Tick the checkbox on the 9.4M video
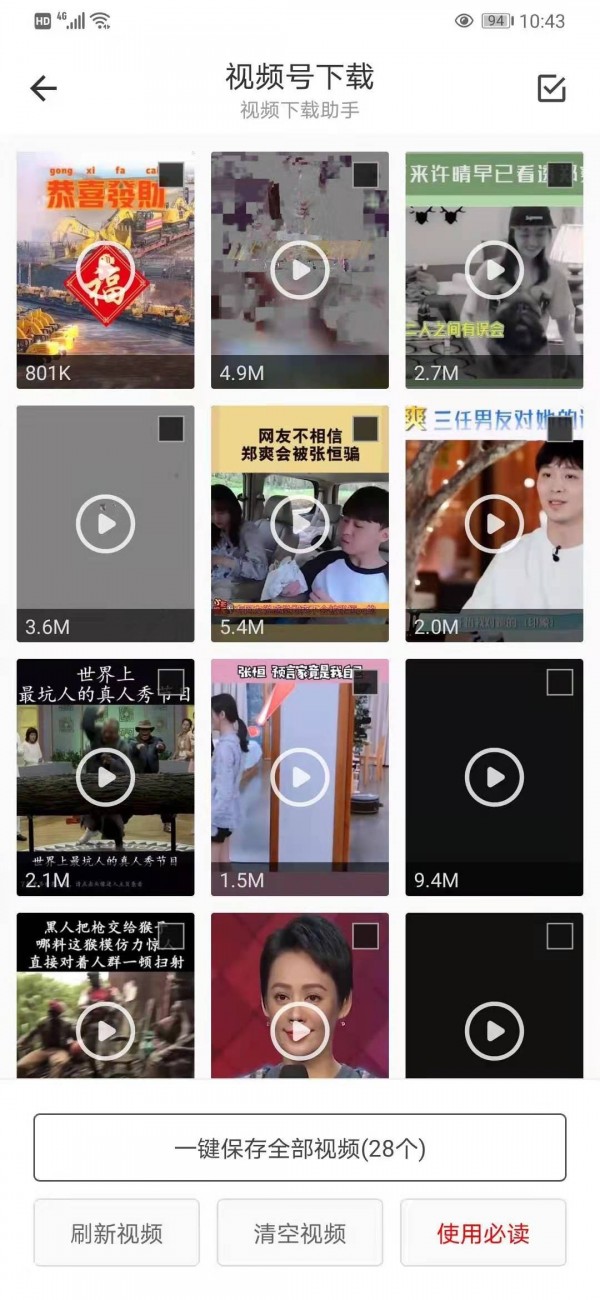600x1300 pixels. (560, 683)
